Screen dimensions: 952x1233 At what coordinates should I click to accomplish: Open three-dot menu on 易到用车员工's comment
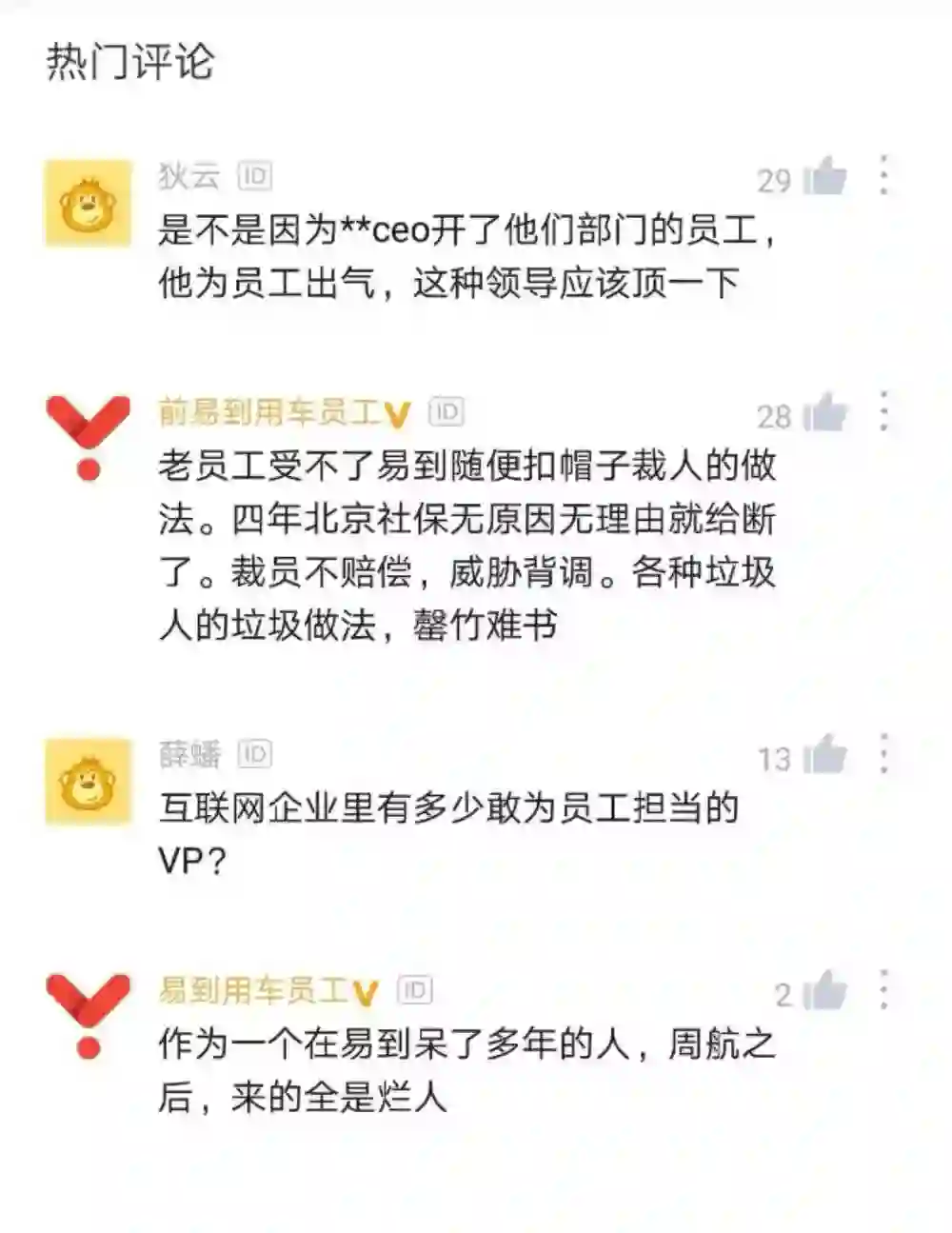click(x=884, y=990)
